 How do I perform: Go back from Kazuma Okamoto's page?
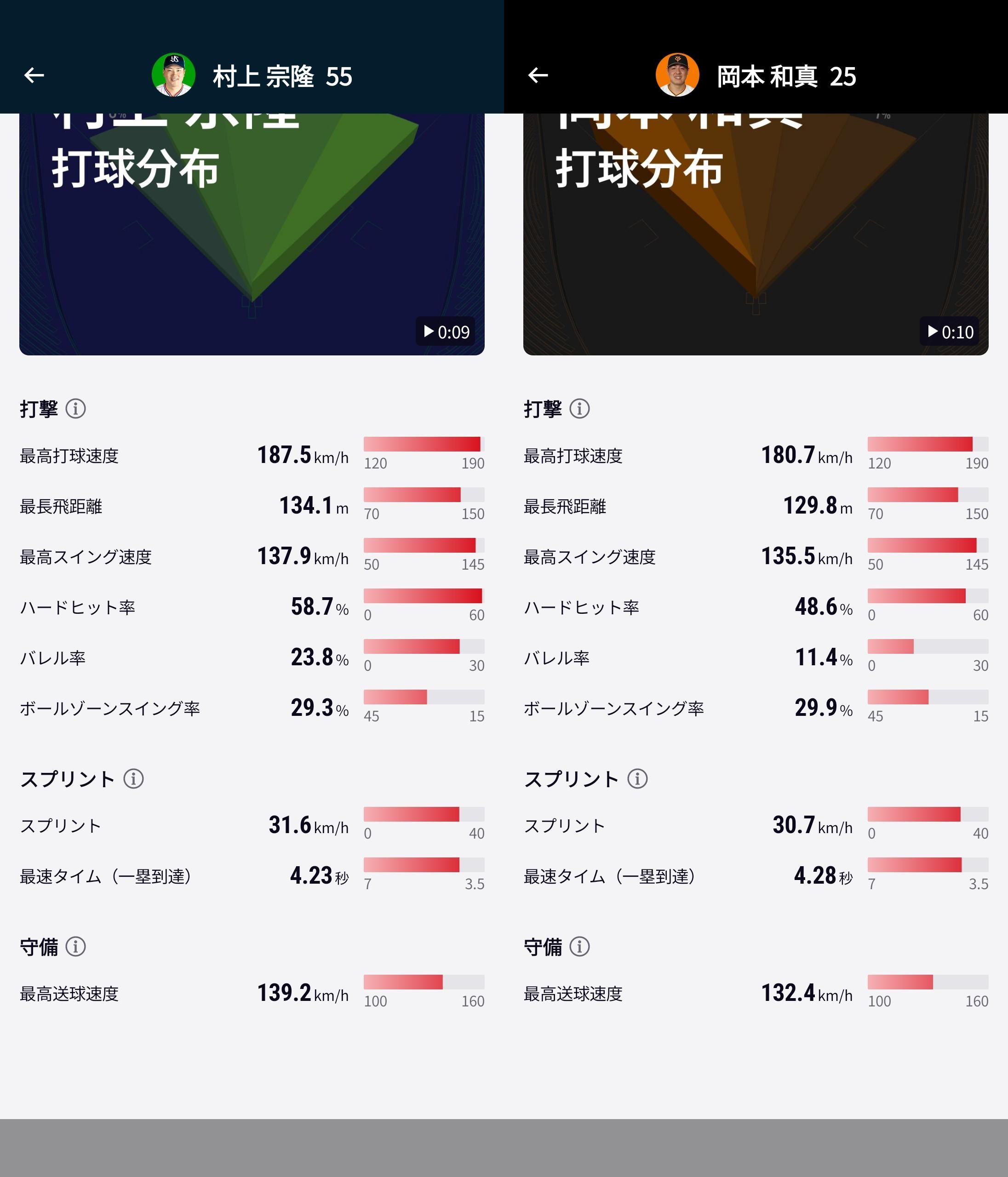pos(538,75)
